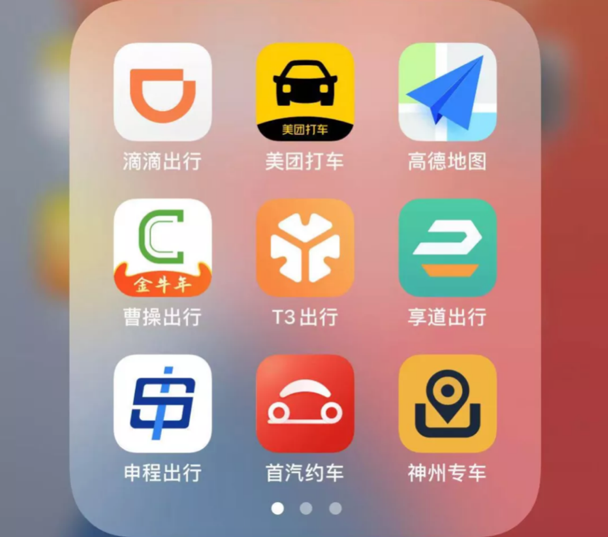Open the 神州专车 app
608x537 pixels.
(x=447, y=404)
